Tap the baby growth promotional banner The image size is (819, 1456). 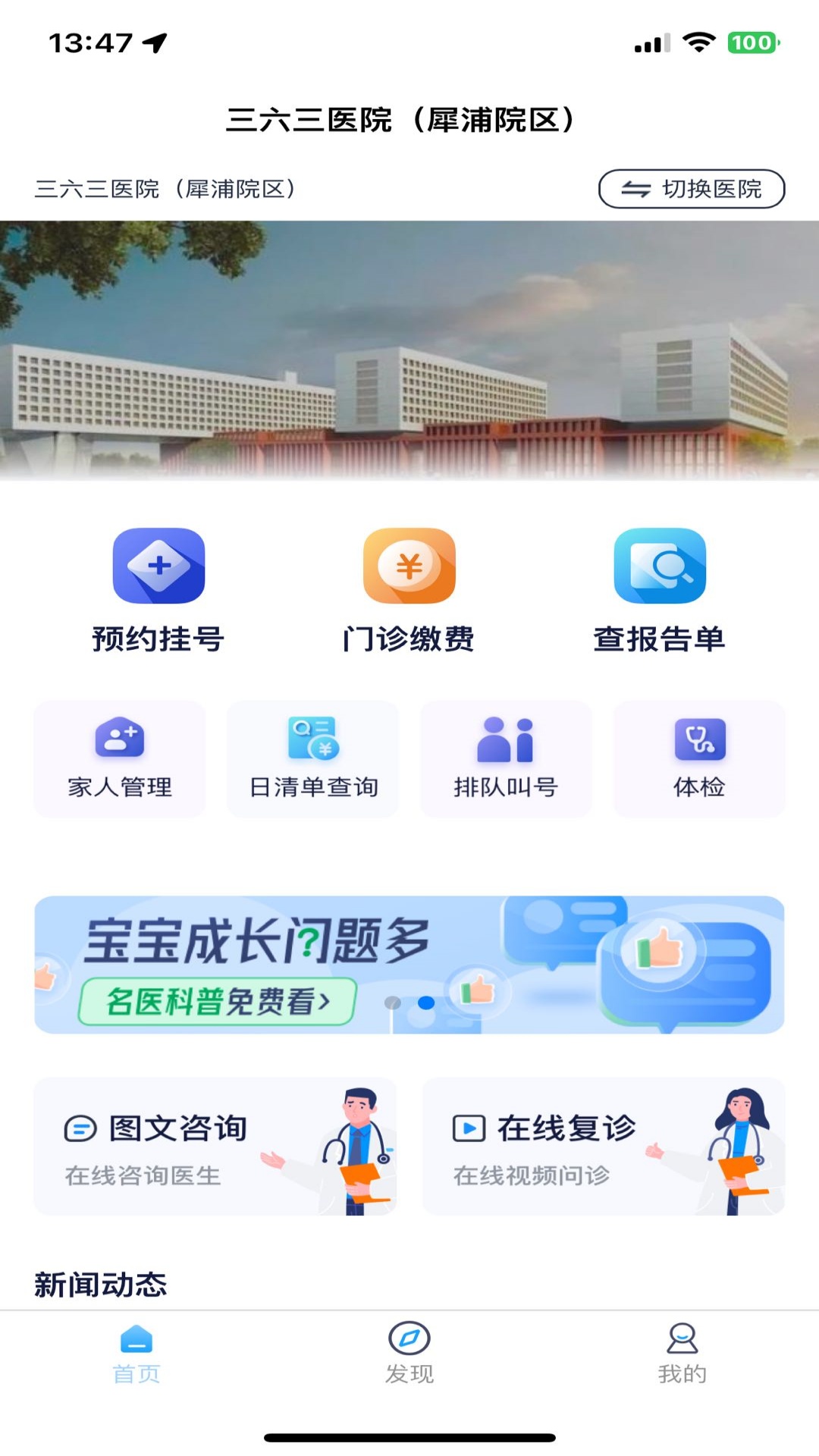click(409, 963)
